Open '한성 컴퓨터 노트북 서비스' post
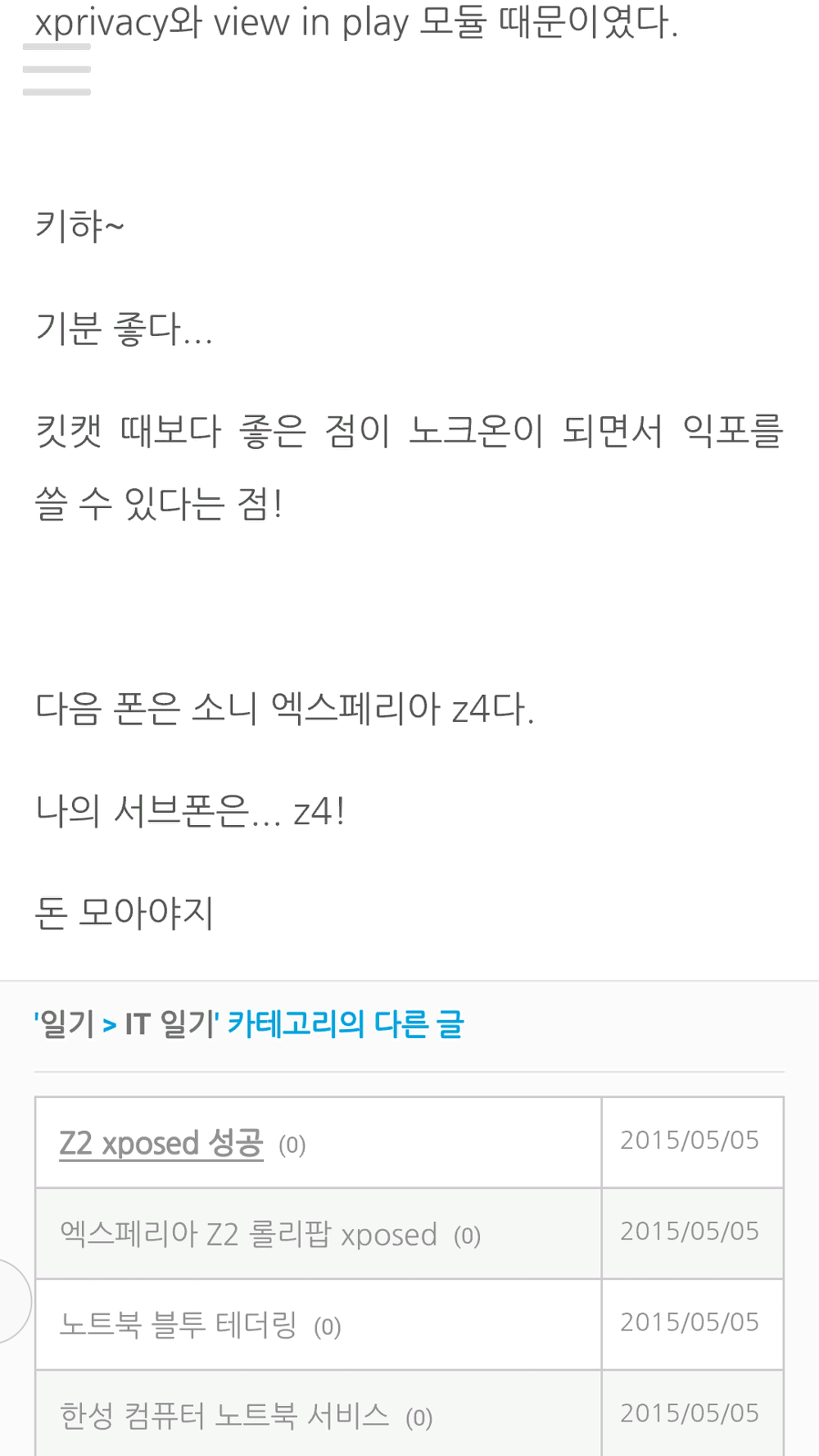The height and width of the screenshot is (1456, 819). coord(224,1415)
